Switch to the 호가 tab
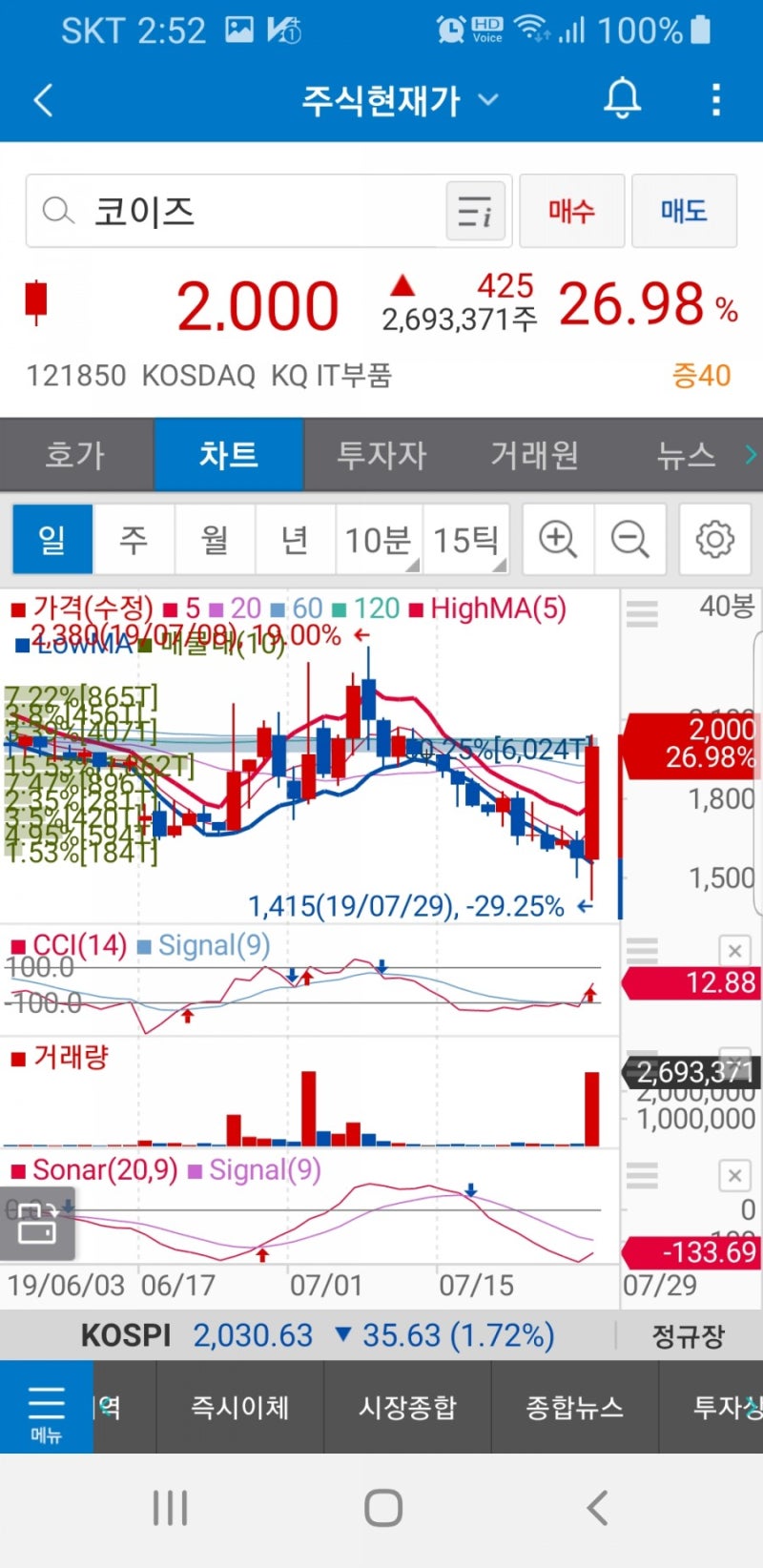 pos(74,455)
